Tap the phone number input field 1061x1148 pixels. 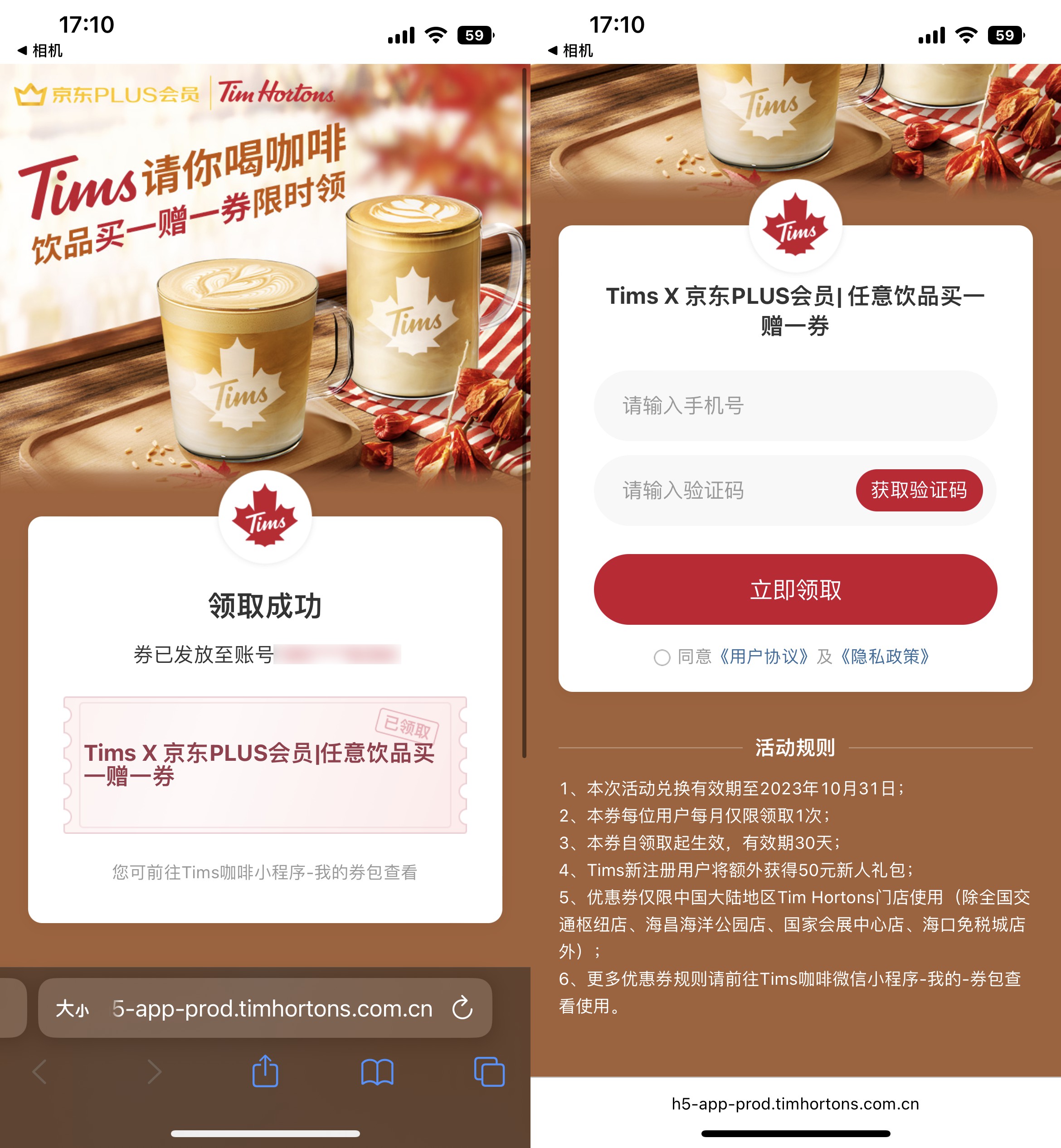coord(795,406)
